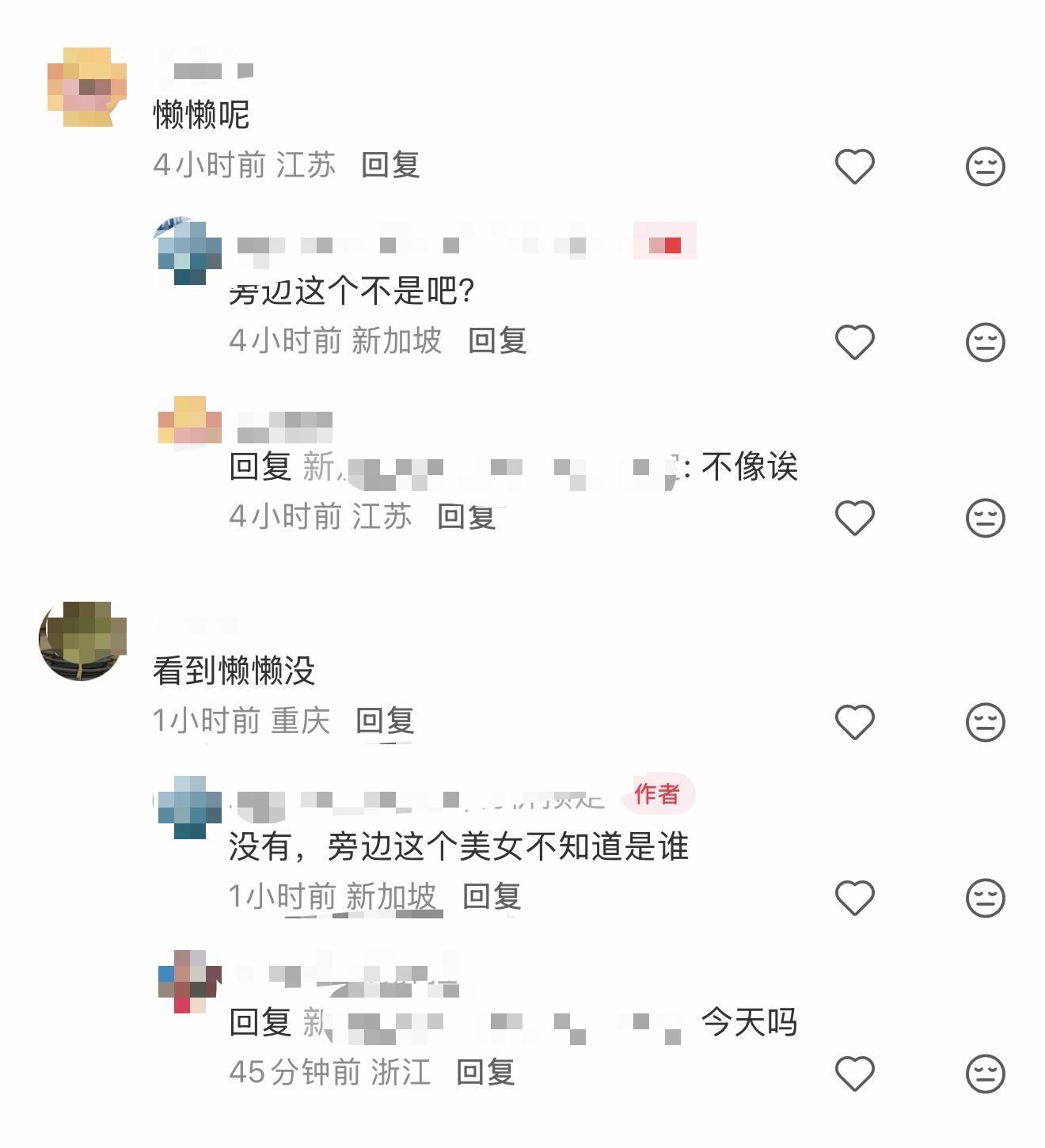Like the reply '今天吗'
This screenshot has width=1045, height=1148.
coord(854,1074)
